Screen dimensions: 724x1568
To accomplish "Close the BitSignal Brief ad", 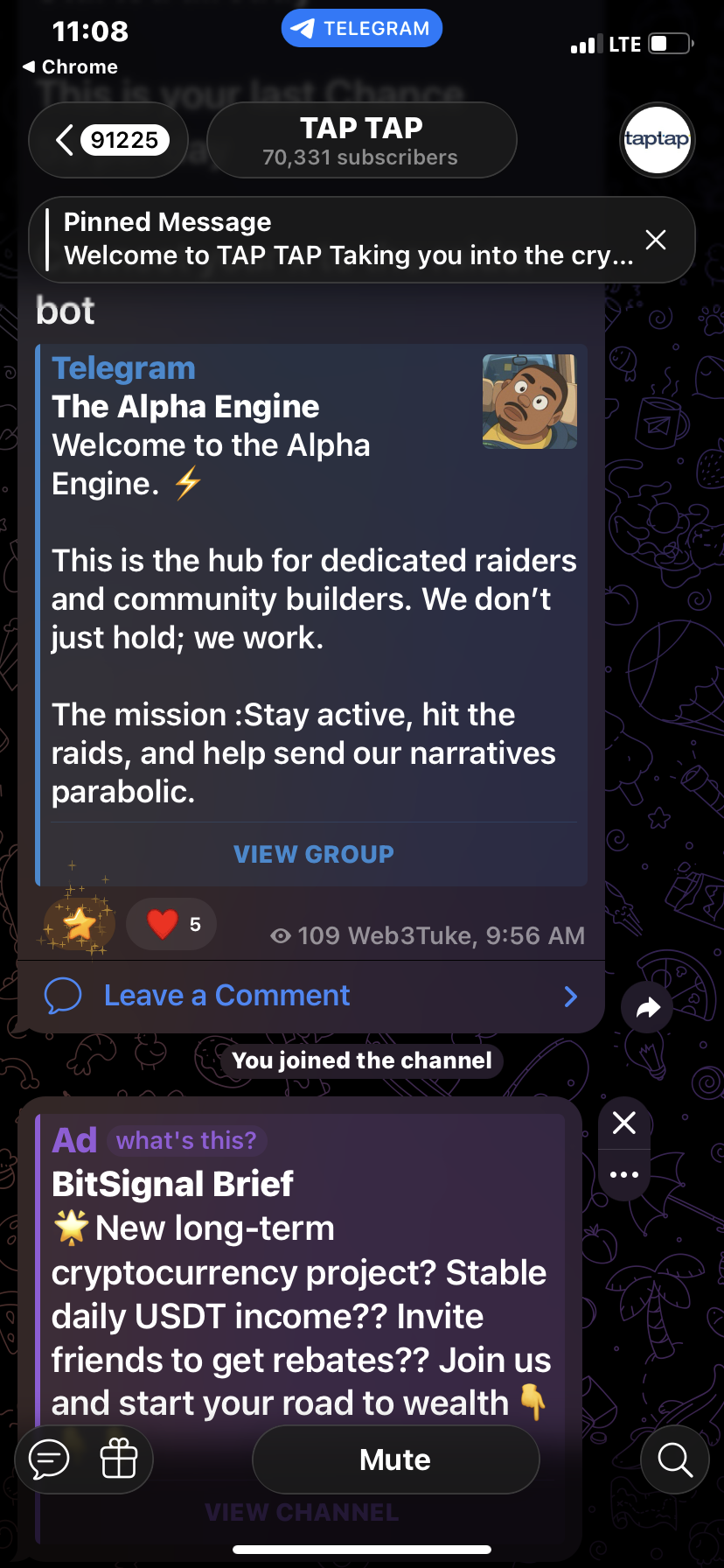I will point(624,1123).
